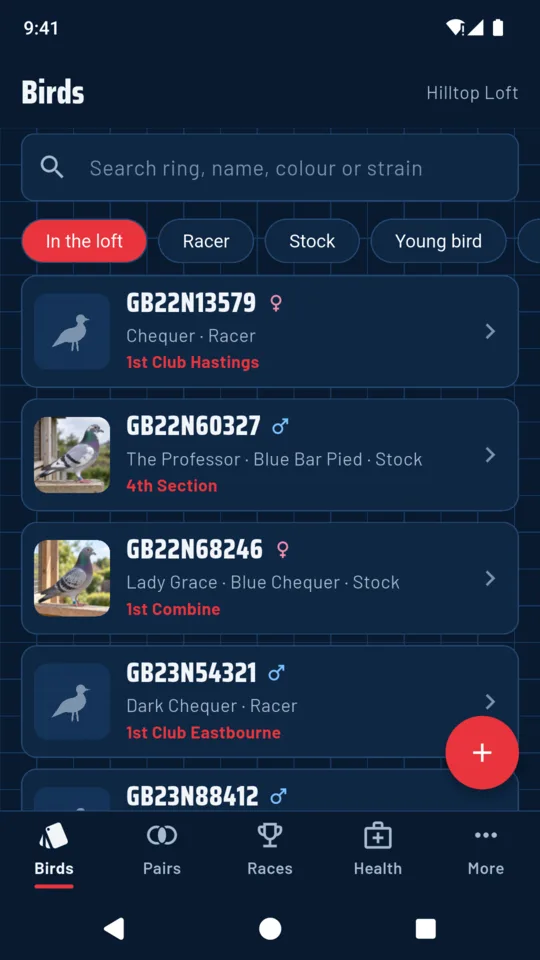
Task: Add a new bird with plus button
Action: point(482,753)
